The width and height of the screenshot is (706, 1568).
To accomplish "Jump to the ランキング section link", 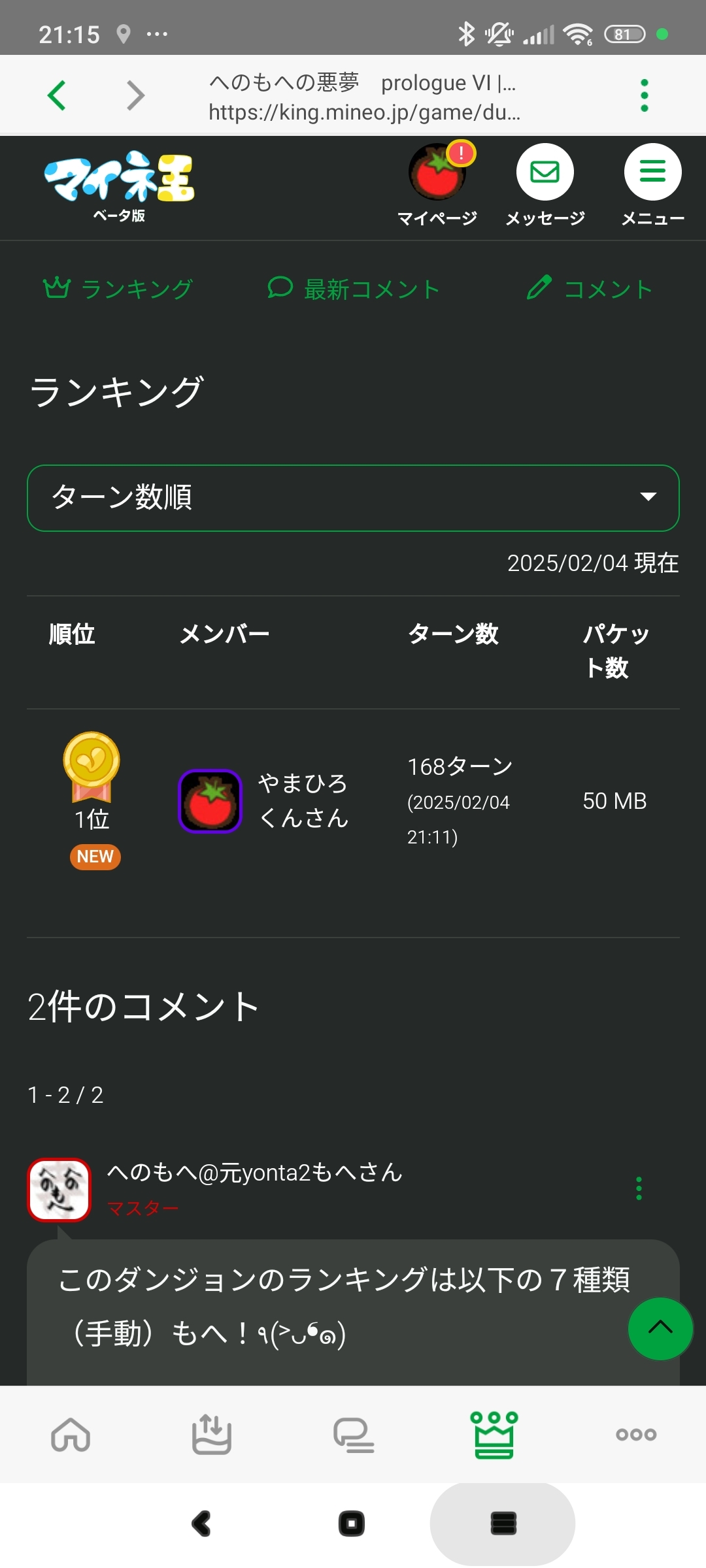I will (x=118, y=288).
